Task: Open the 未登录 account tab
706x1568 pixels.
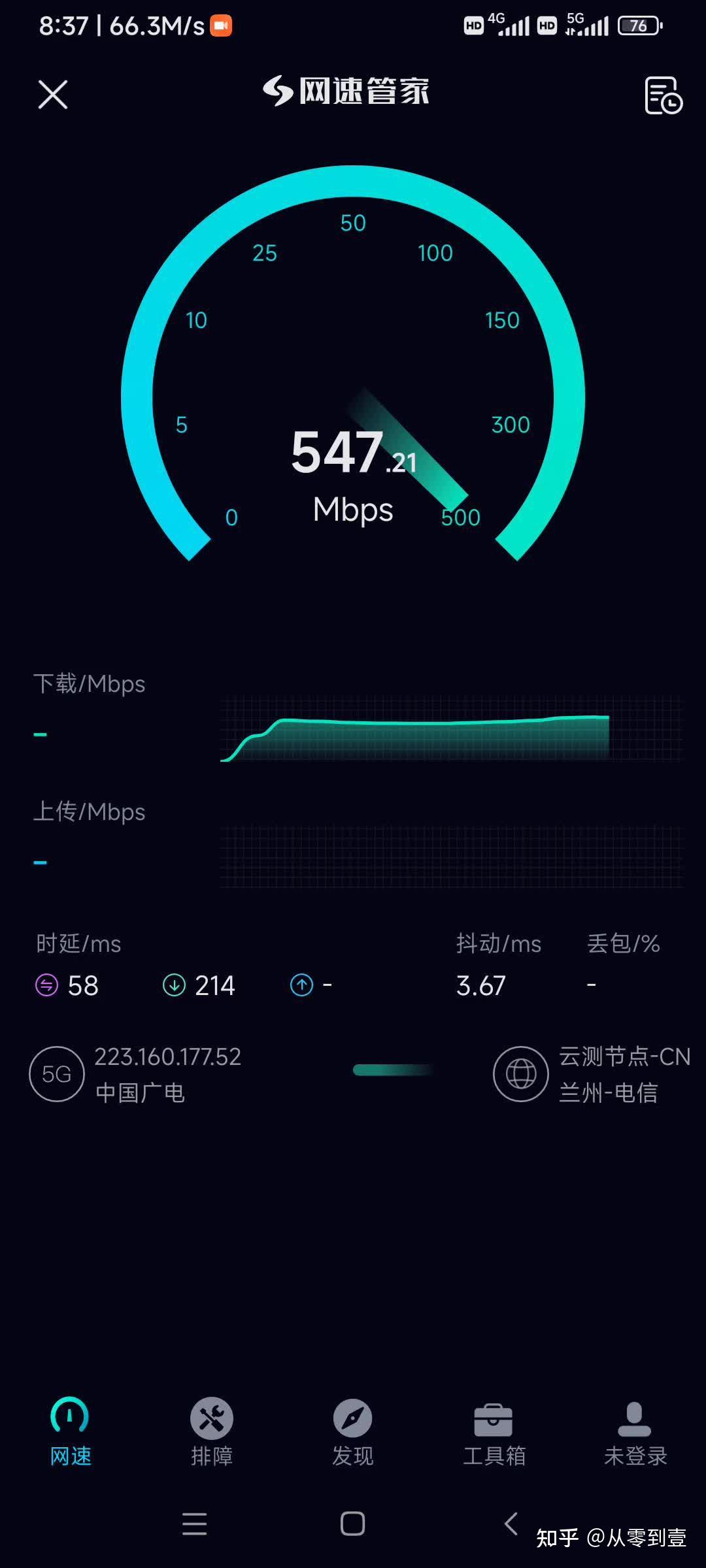Action: [x=635, y=1432]
